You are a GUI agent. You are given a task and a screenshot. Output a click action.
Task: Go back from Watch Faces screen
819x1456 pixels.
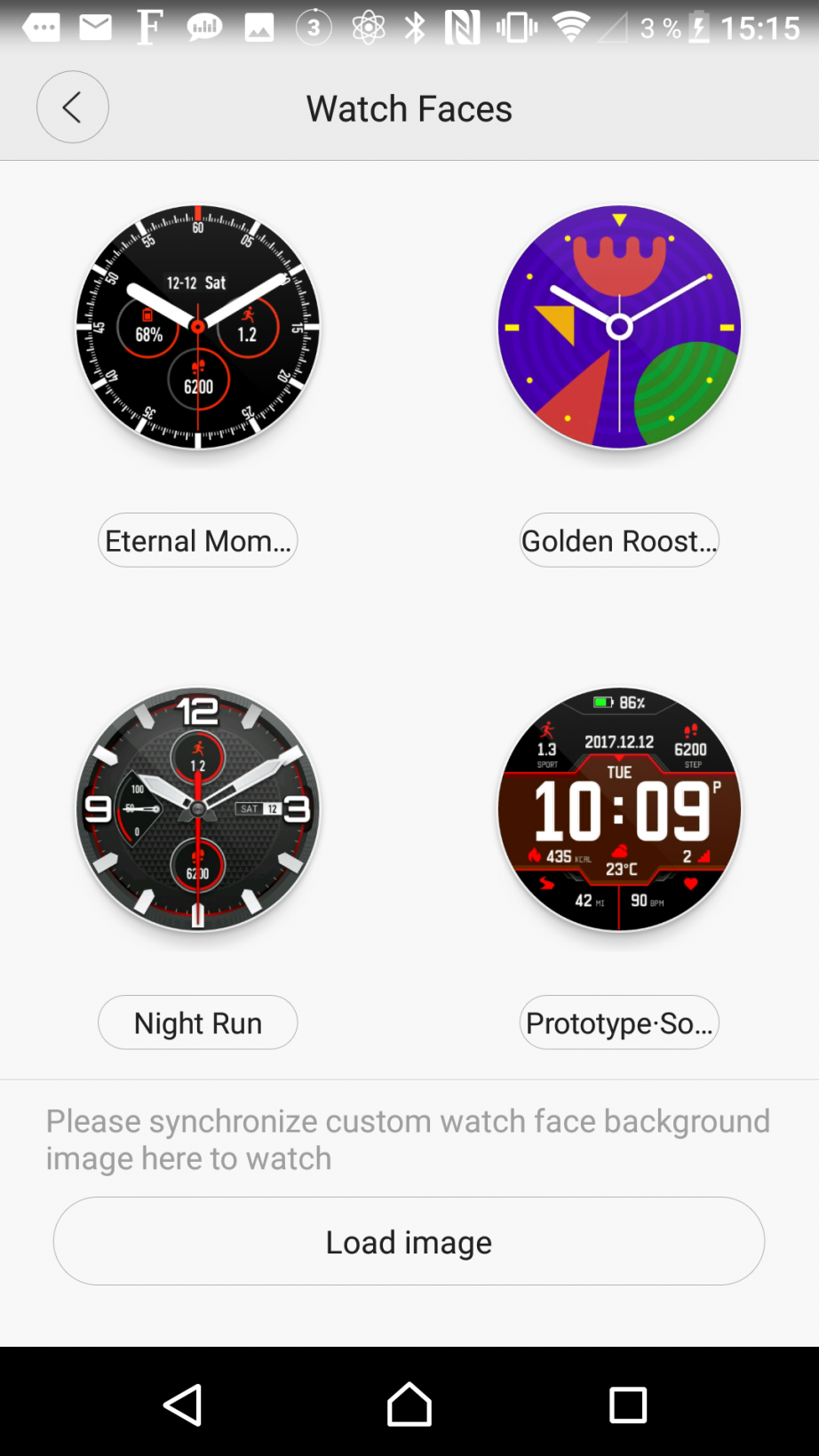[73, 107]
